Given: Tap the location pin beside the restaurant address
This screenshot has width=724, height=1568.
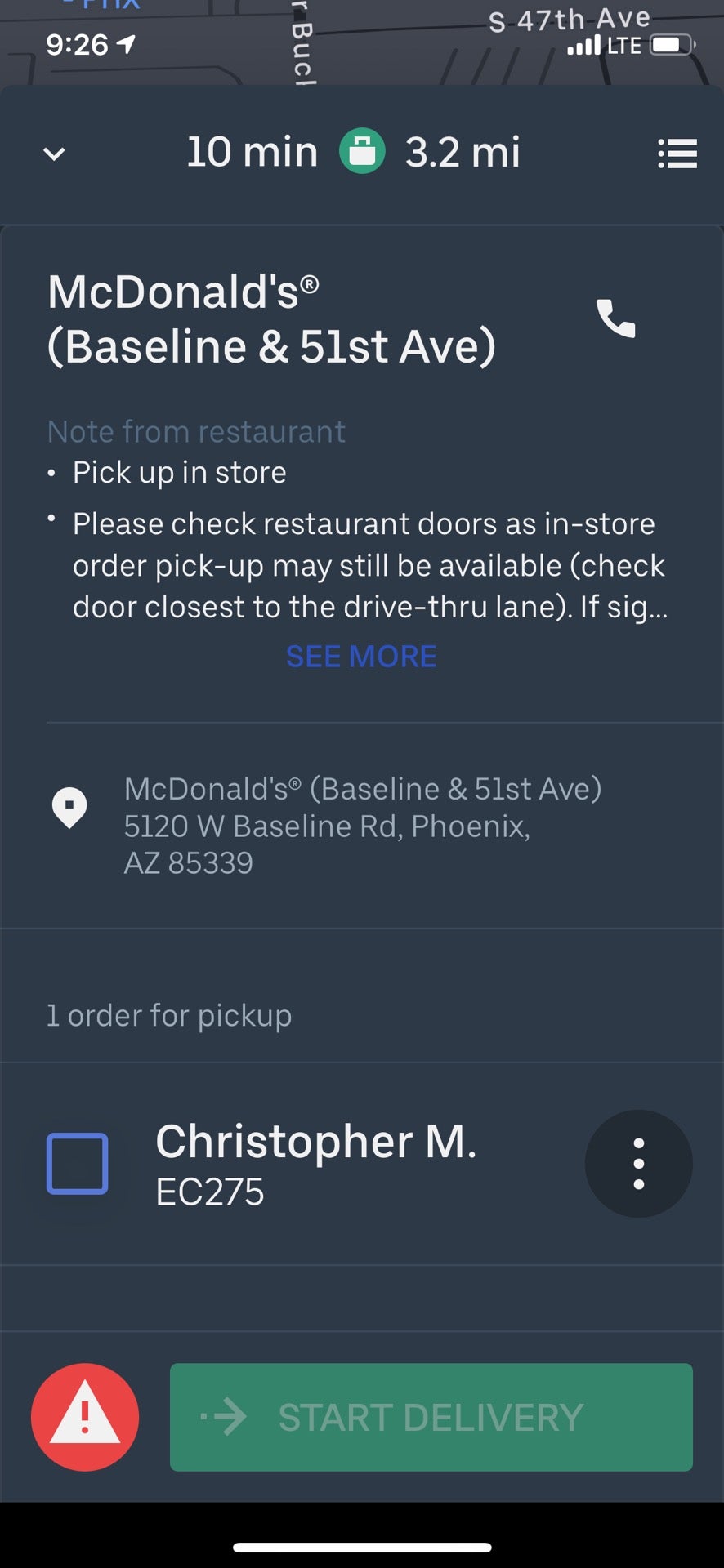Looking at the screenshot, I should point(70,808).
